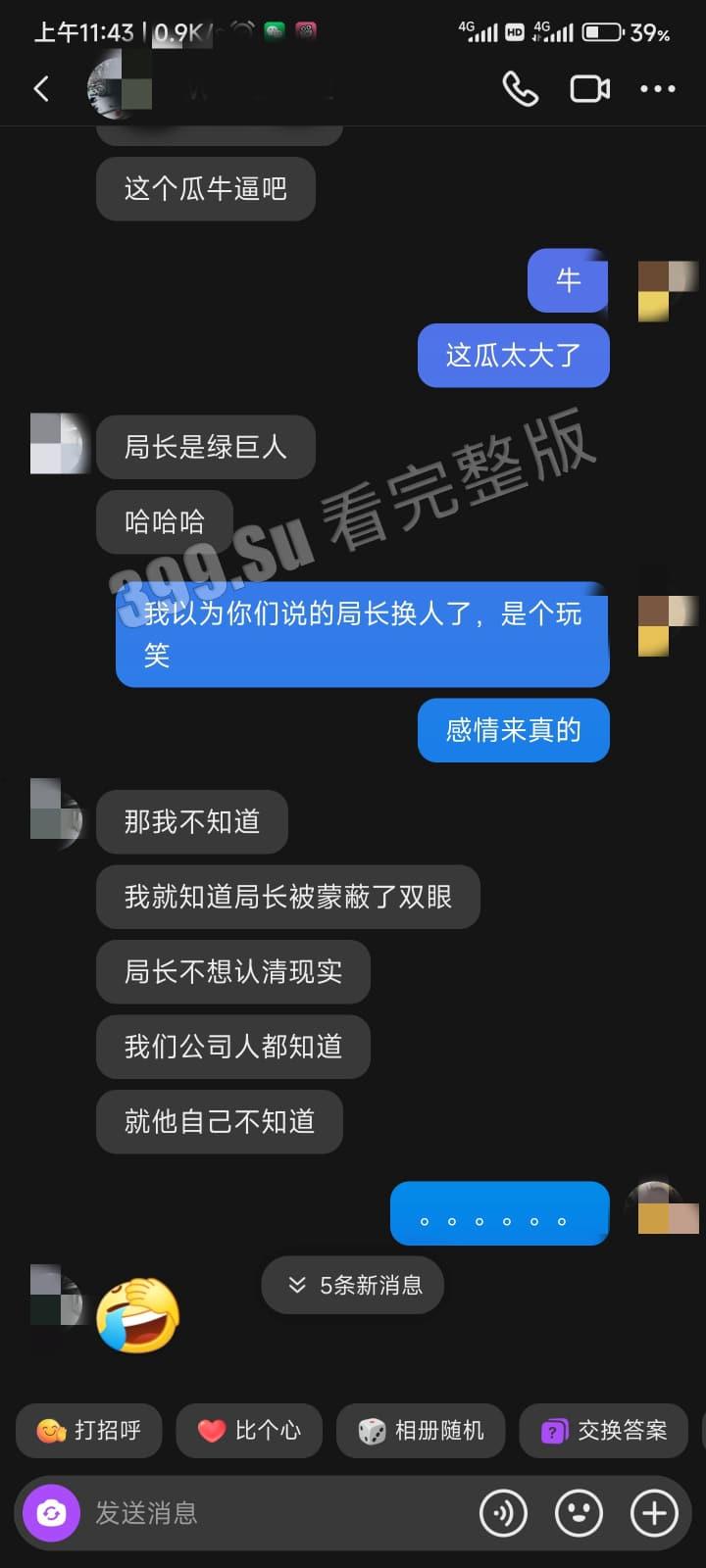Start a voice call
Screen dimensions: 706x1568
click(520, 89)
